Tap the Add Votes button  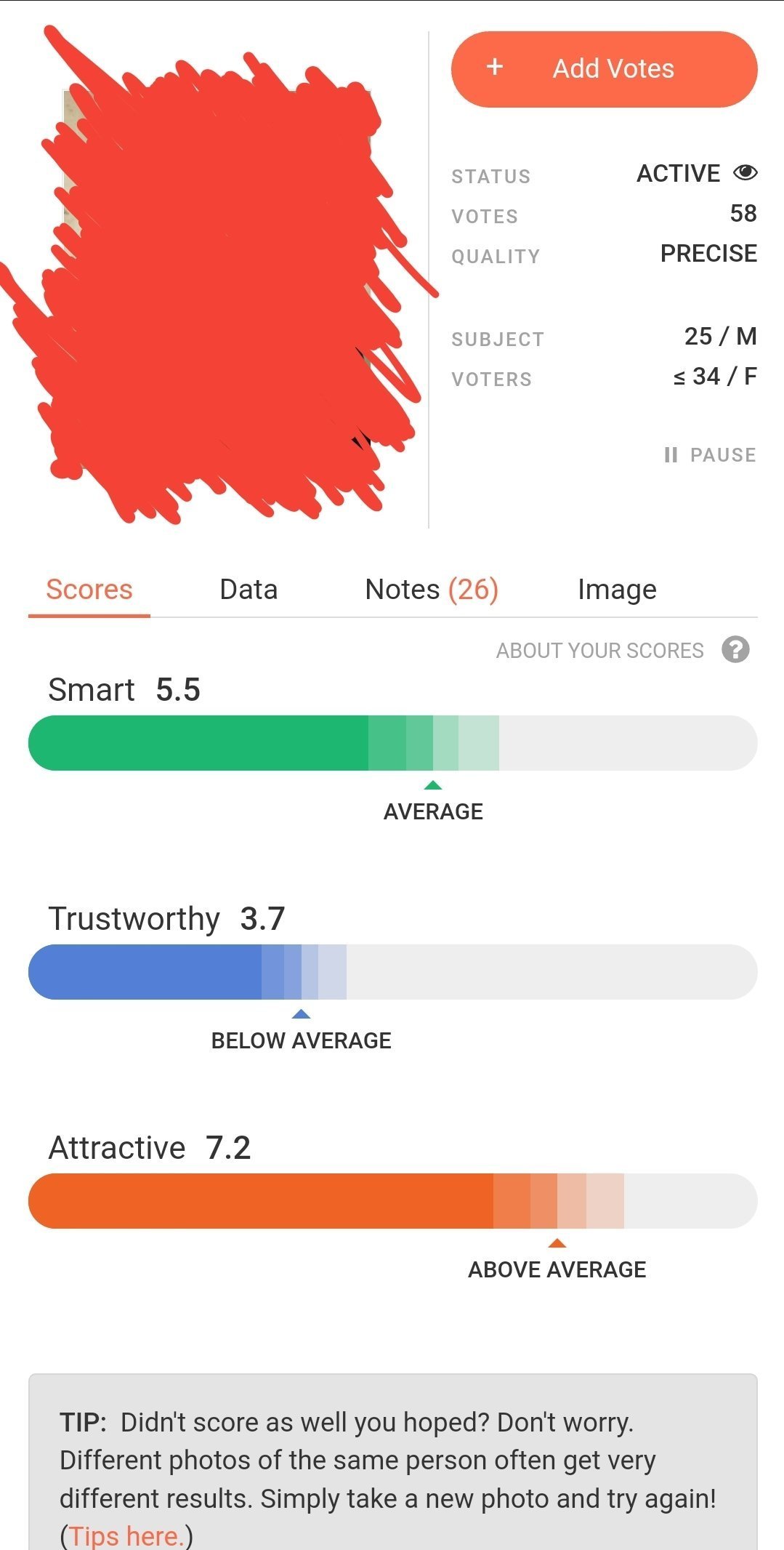[x=604, y=69]
